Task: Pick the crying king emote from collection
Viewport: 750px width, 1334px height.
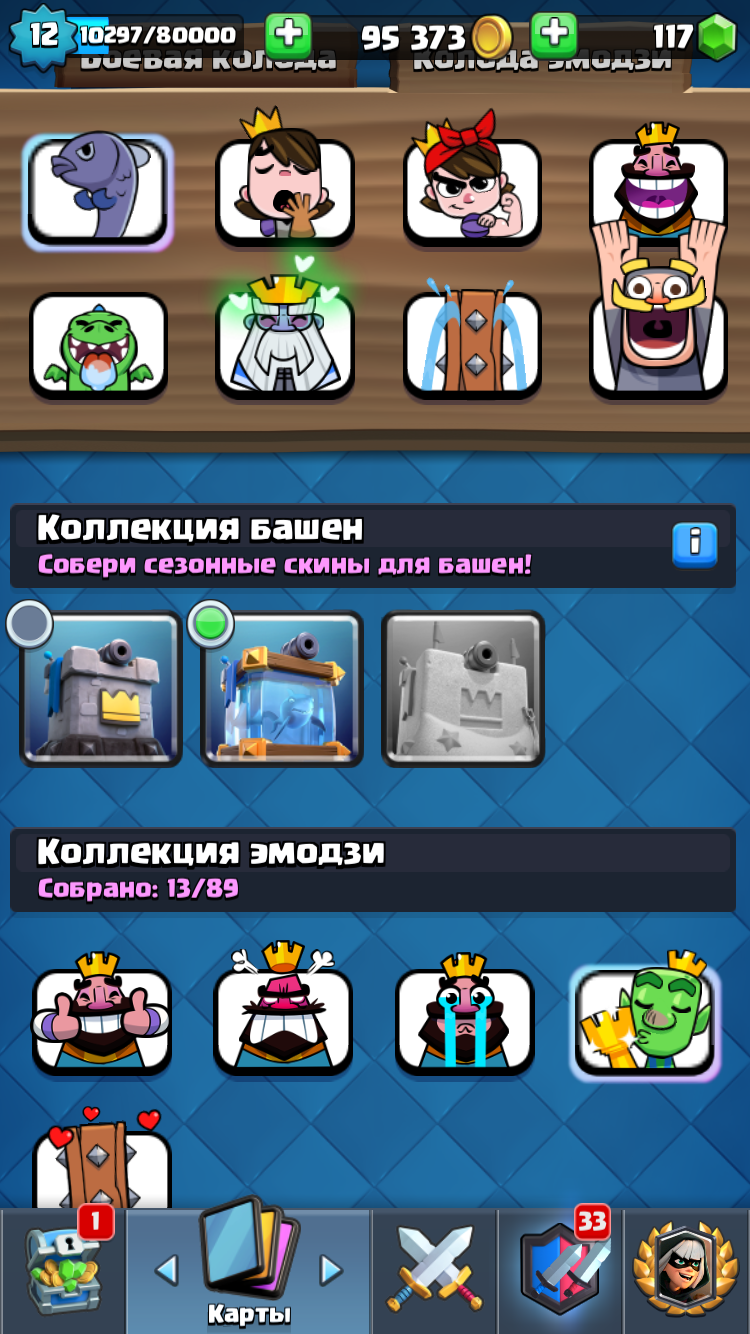Action: (x=465, y=1015)
